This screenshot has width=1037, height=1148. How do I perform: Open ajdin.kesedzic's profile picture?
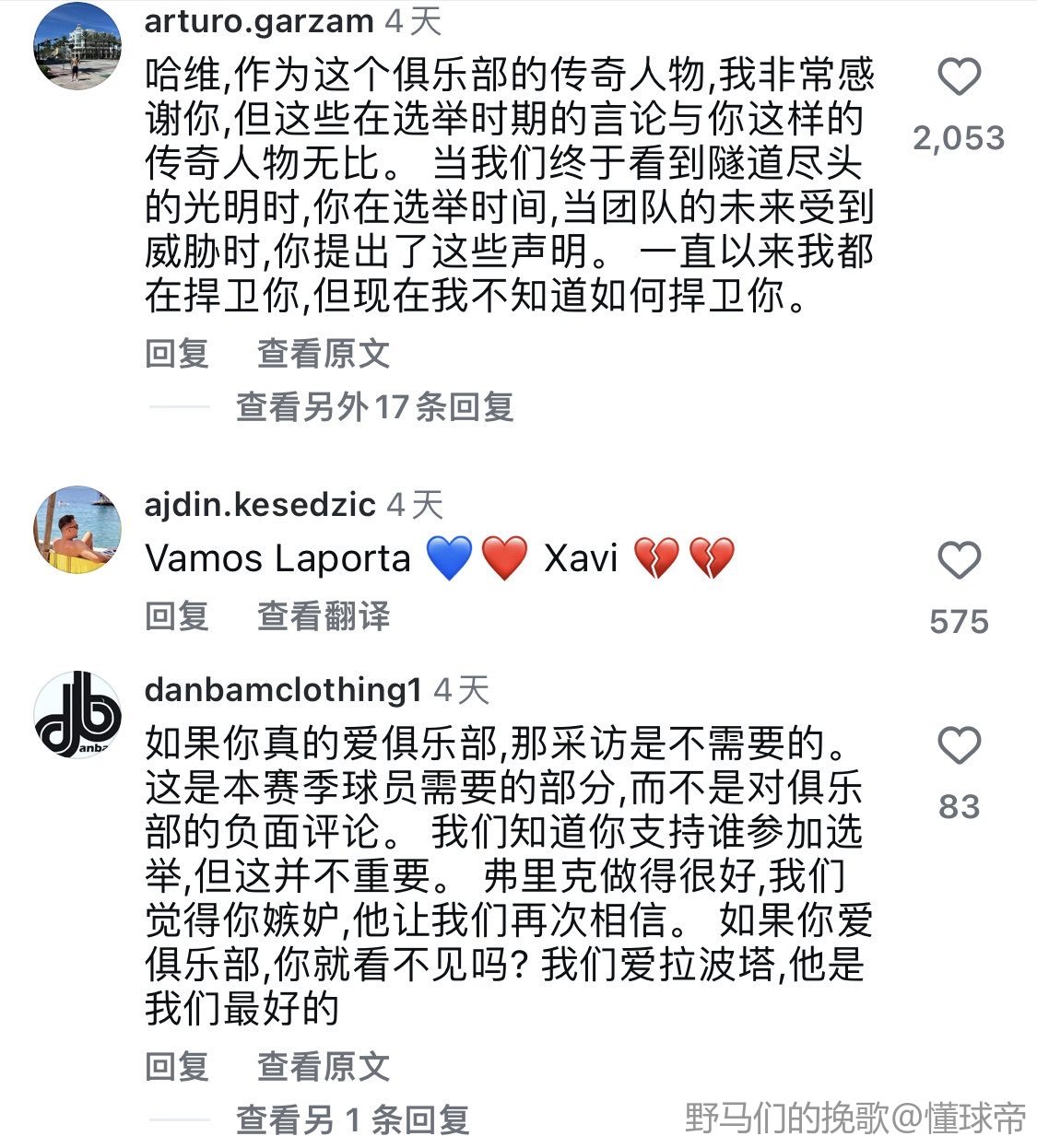click(x=77, y=530)
